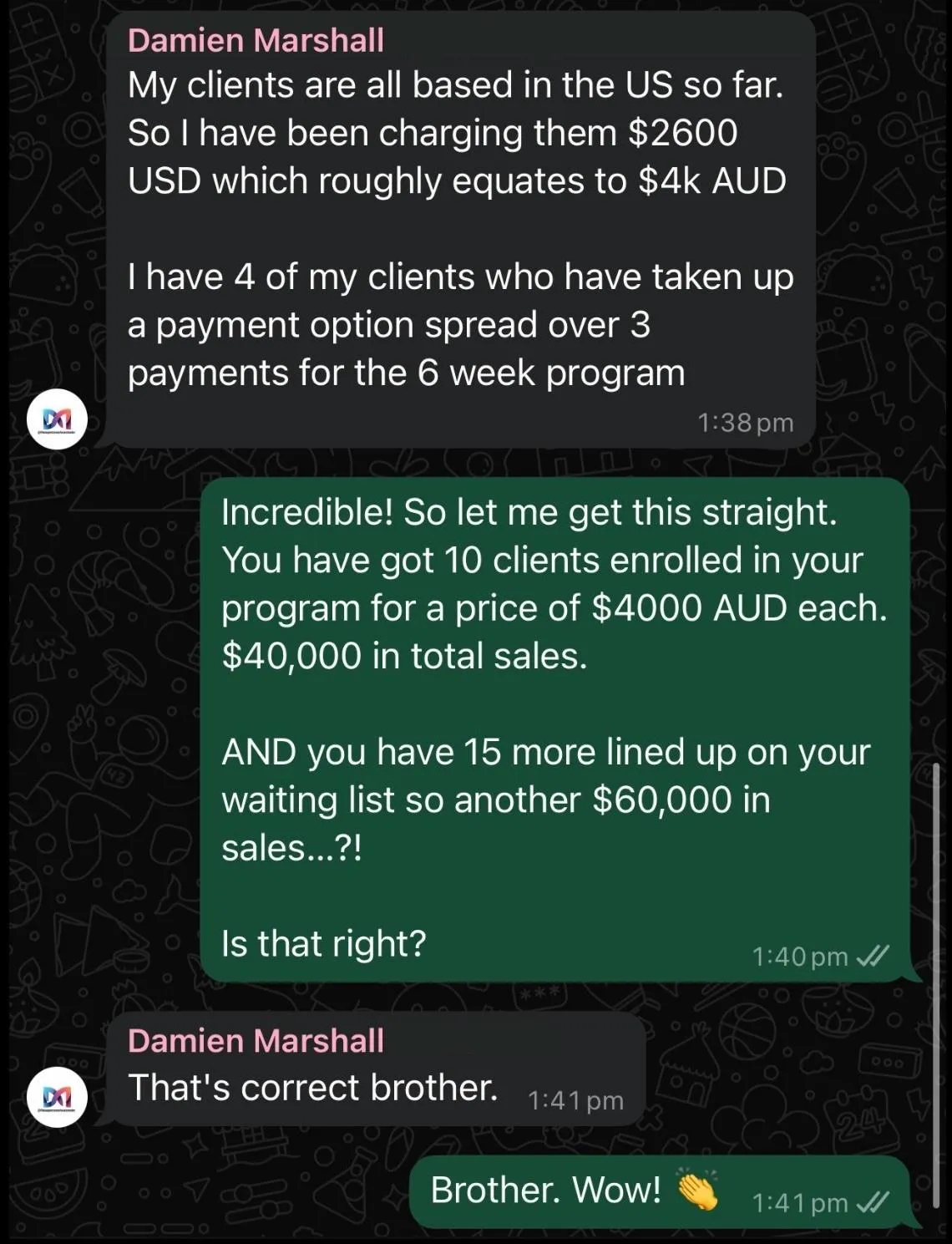Tap Damien Marshall's name above "That's correct brother"
The width and height of the screenshot is (952, 1244).
pyautogui.click(x=256, y=1040)
